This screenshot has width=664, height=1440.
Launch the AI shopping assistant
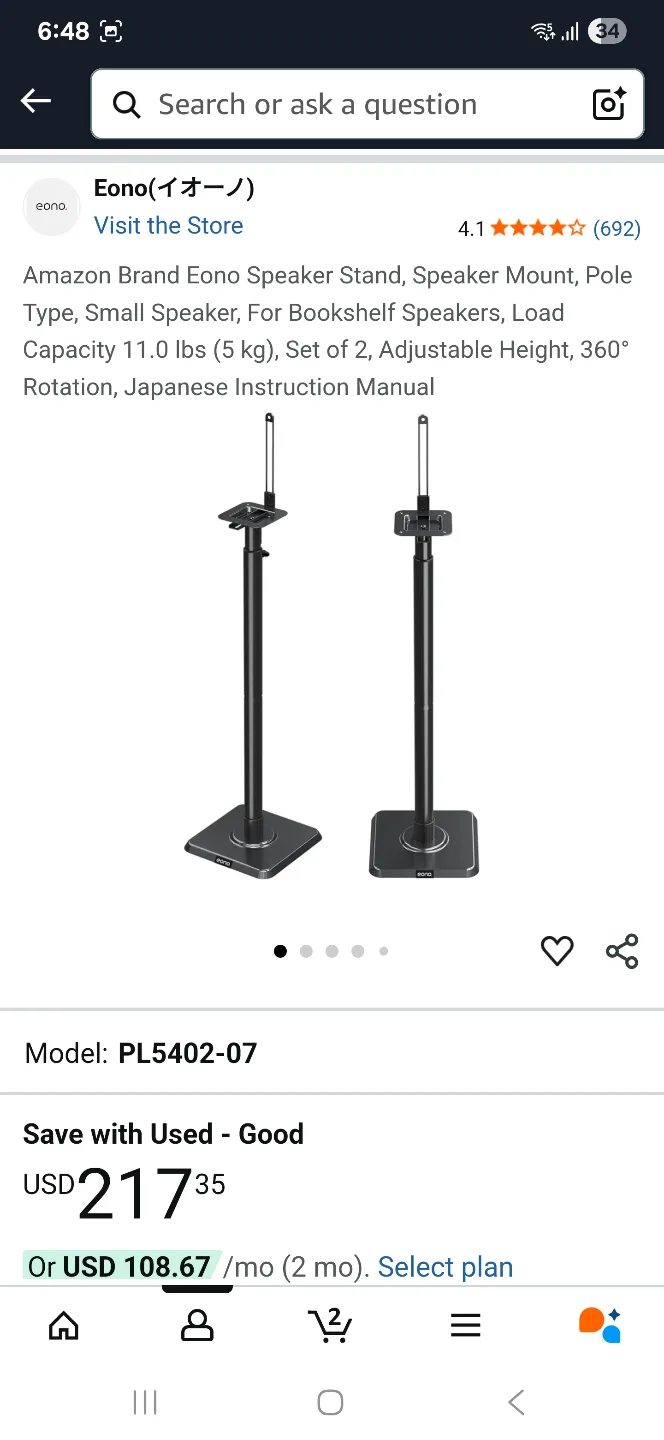[x=600, y=1325]
